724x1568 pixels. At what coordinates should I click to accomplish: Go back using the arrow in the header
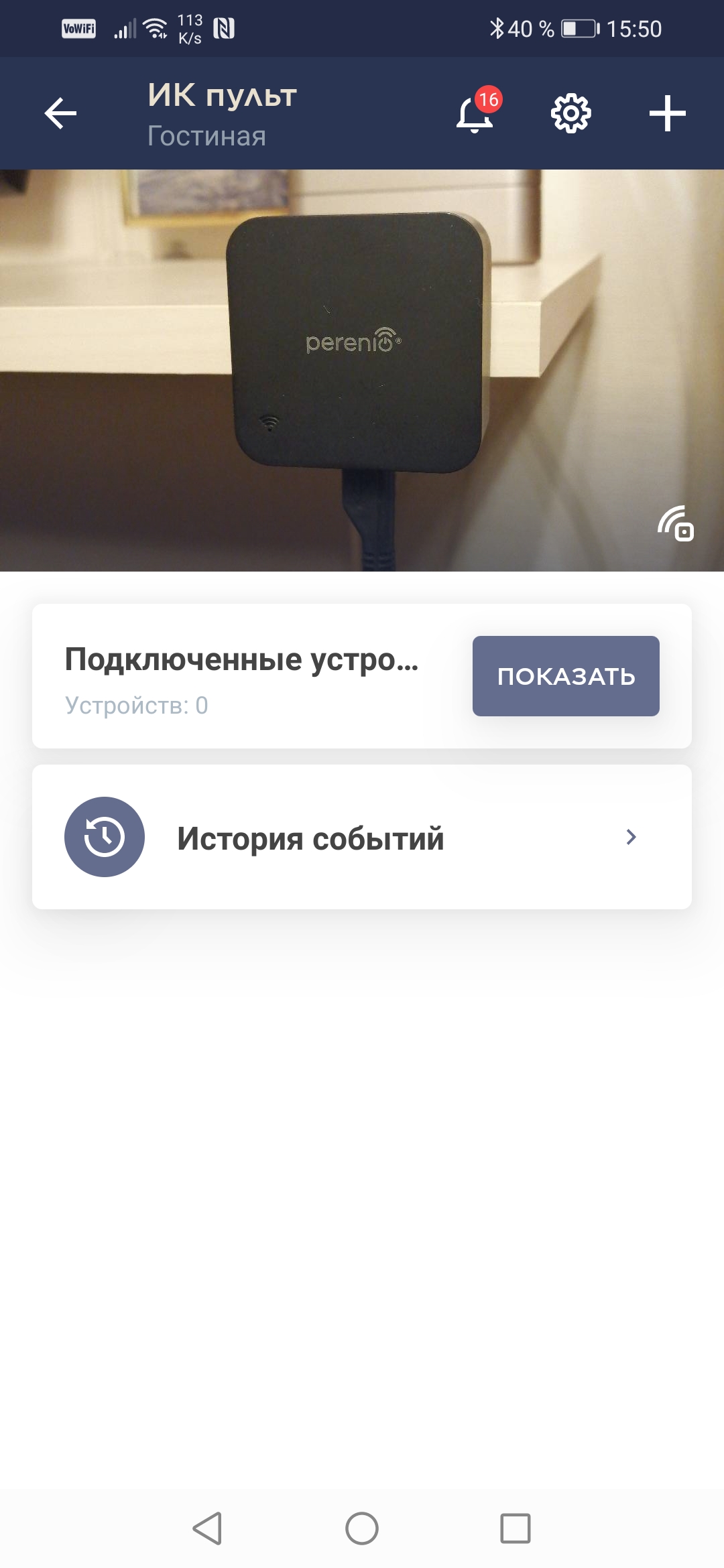[60, 113]
